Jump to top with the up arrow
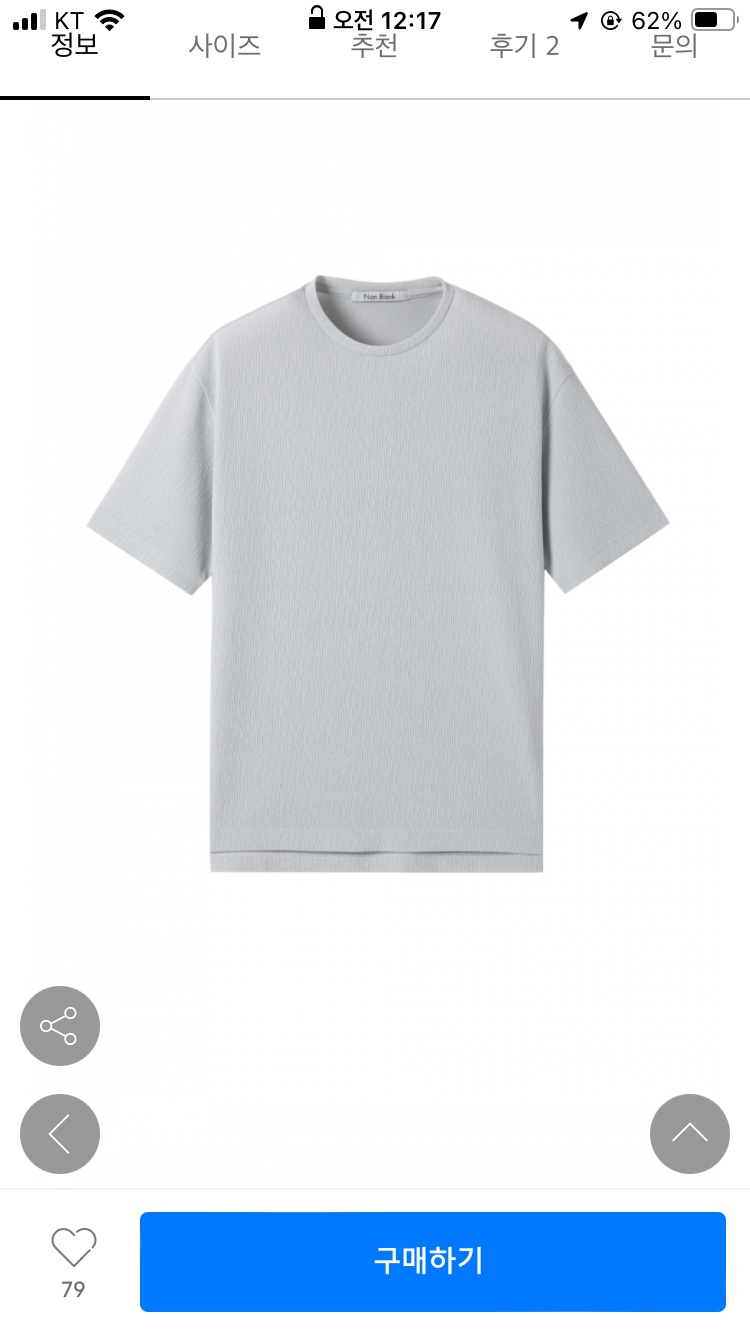 click(x=690, y=1134)
